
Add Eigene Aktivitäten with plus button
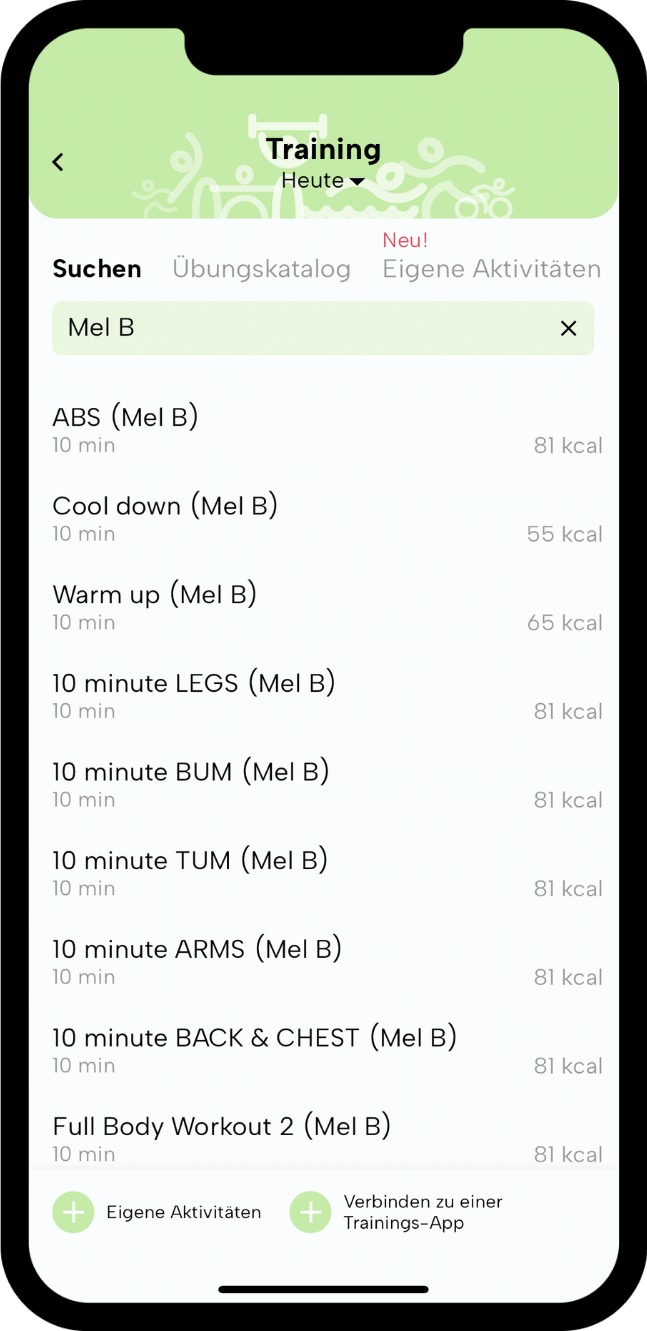click(73, 1212)
